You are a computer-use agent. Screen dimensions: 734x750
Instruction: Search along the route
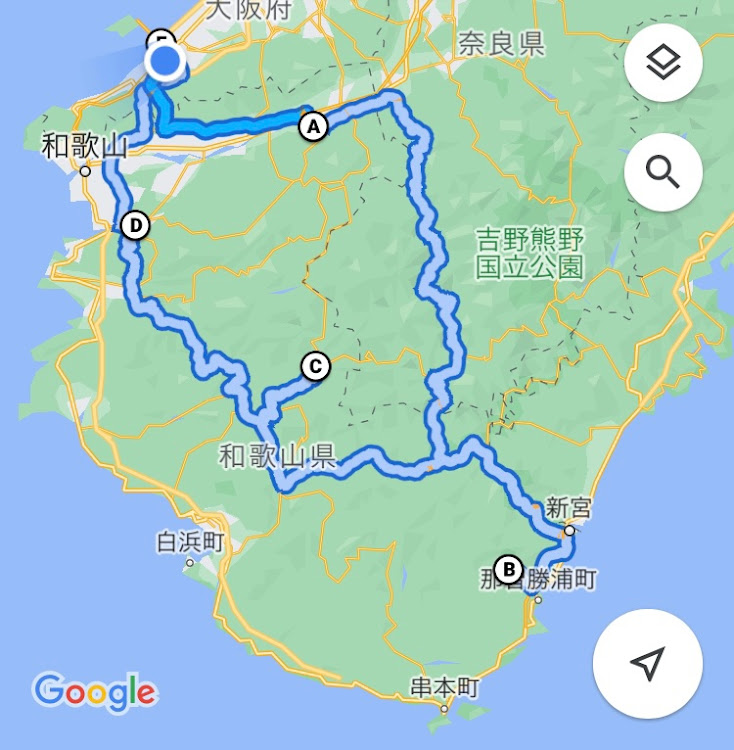click(663, 172)
